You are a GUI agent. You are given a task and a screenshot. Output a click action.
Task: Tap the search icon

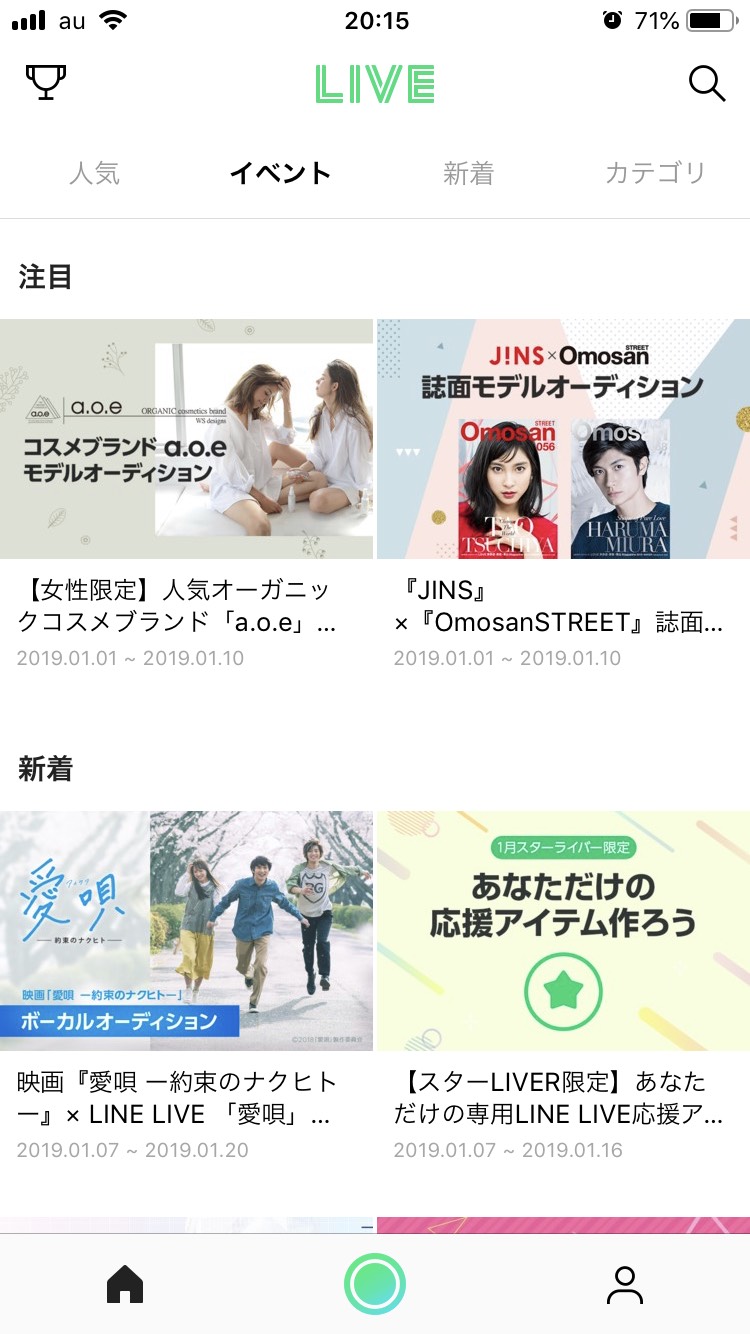(707, 84)
